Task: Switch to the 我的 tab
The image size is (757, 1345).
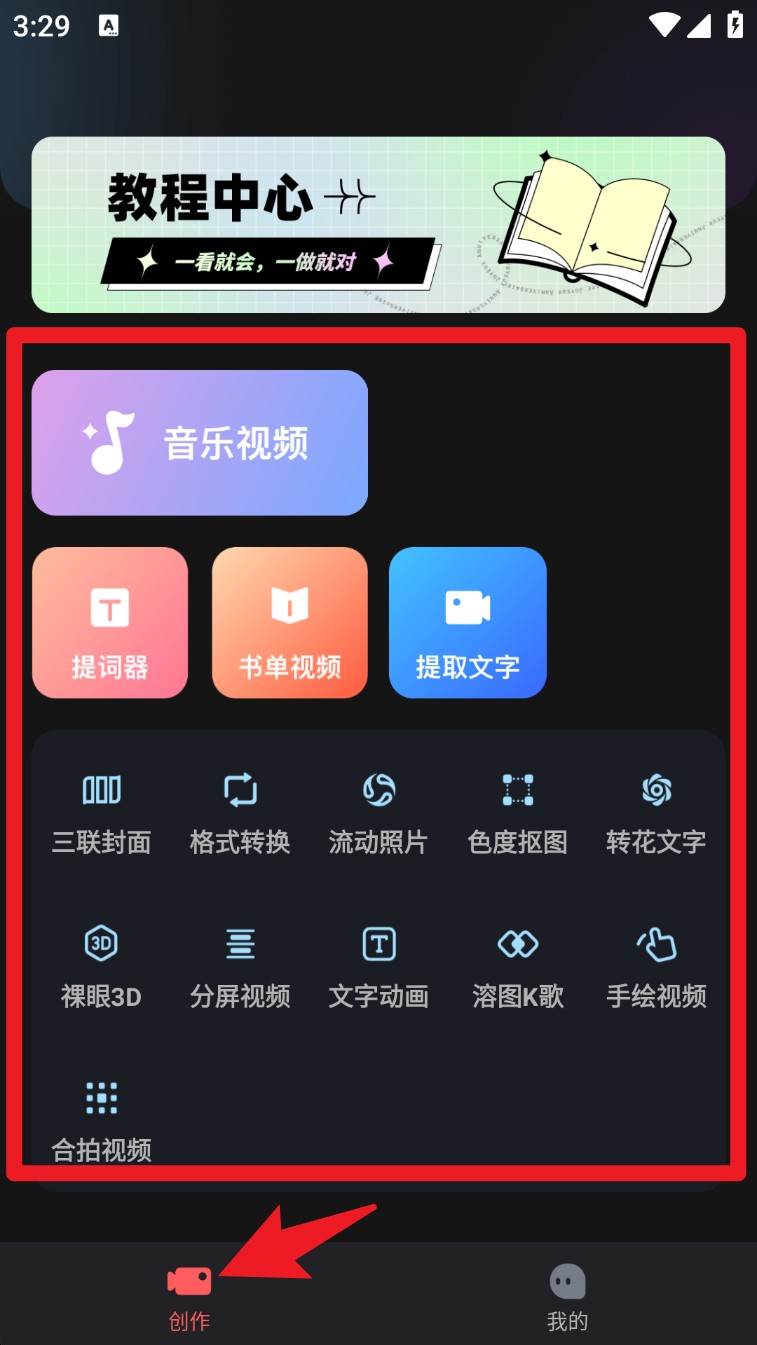Action: pyautogui.click(x=567, y=1296)
